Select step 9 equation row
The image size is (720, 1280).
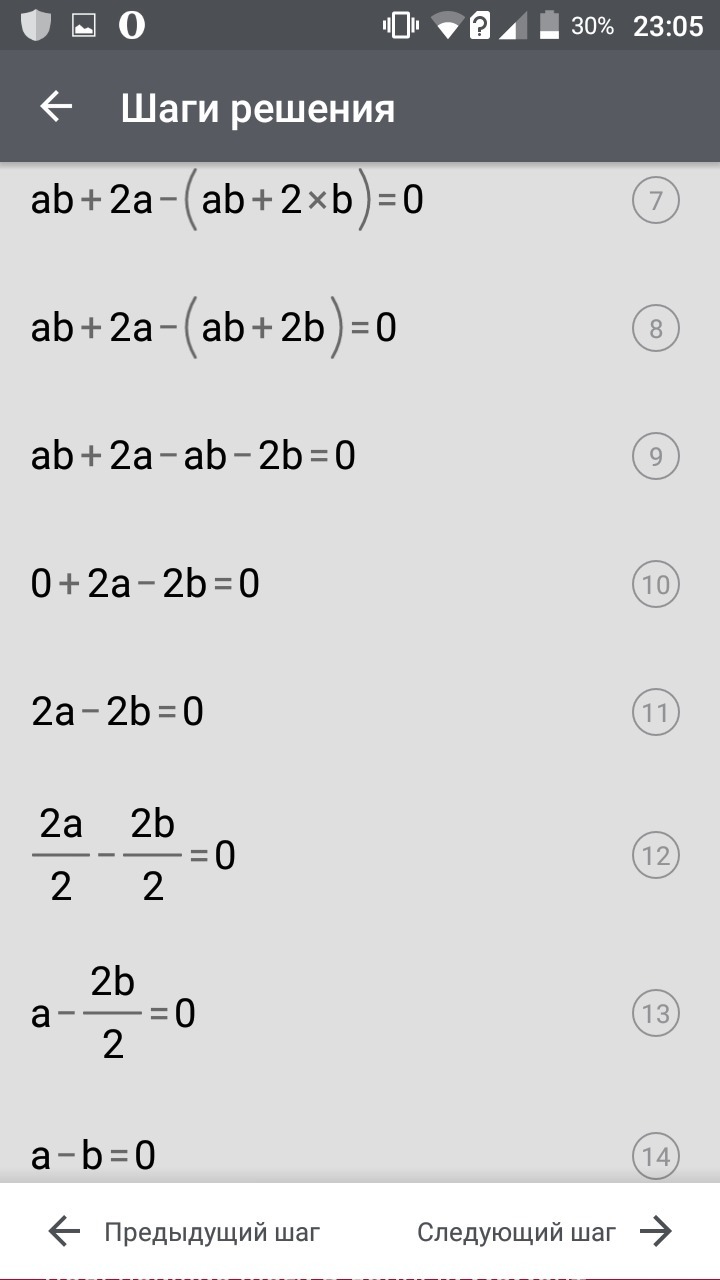[x=360, y=456]
